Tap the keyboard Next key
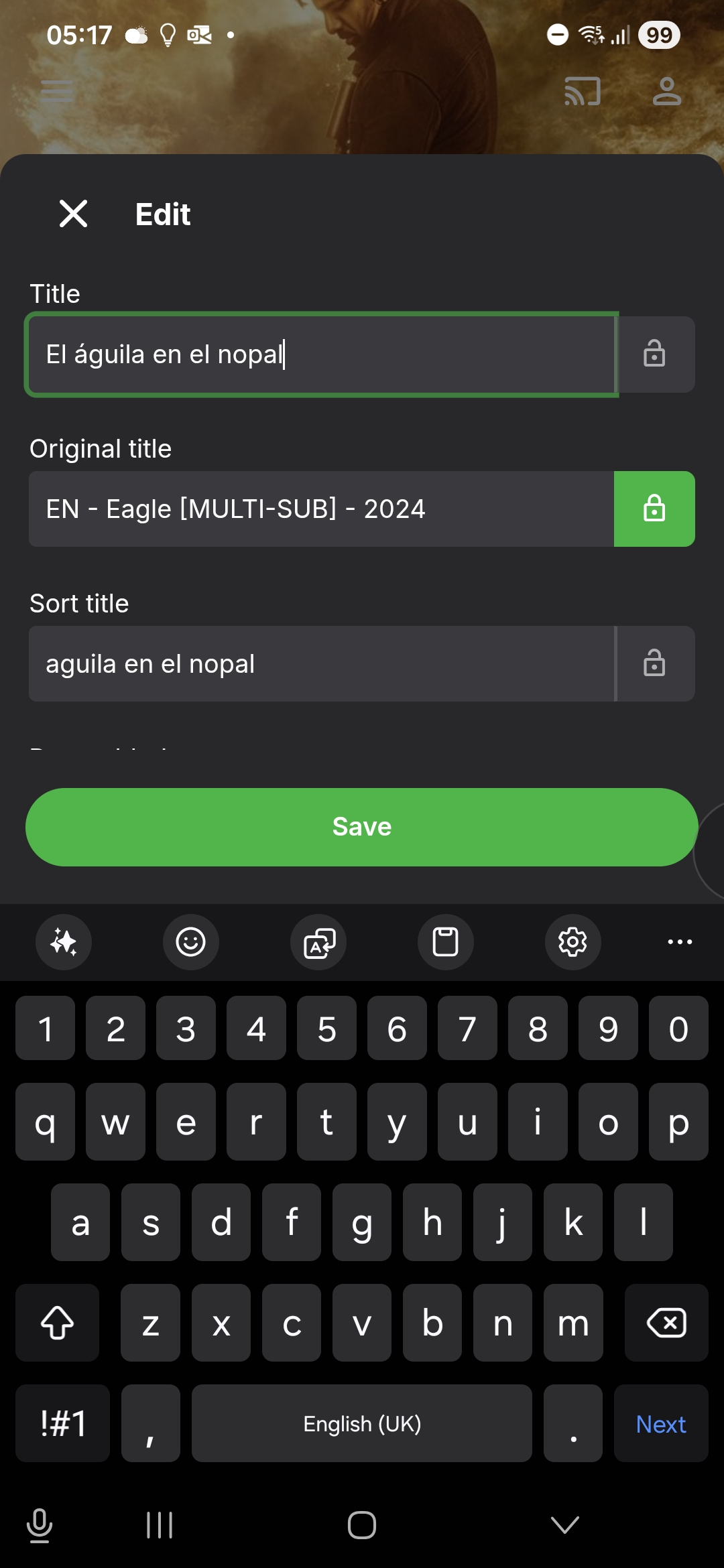 (661, 1424)
